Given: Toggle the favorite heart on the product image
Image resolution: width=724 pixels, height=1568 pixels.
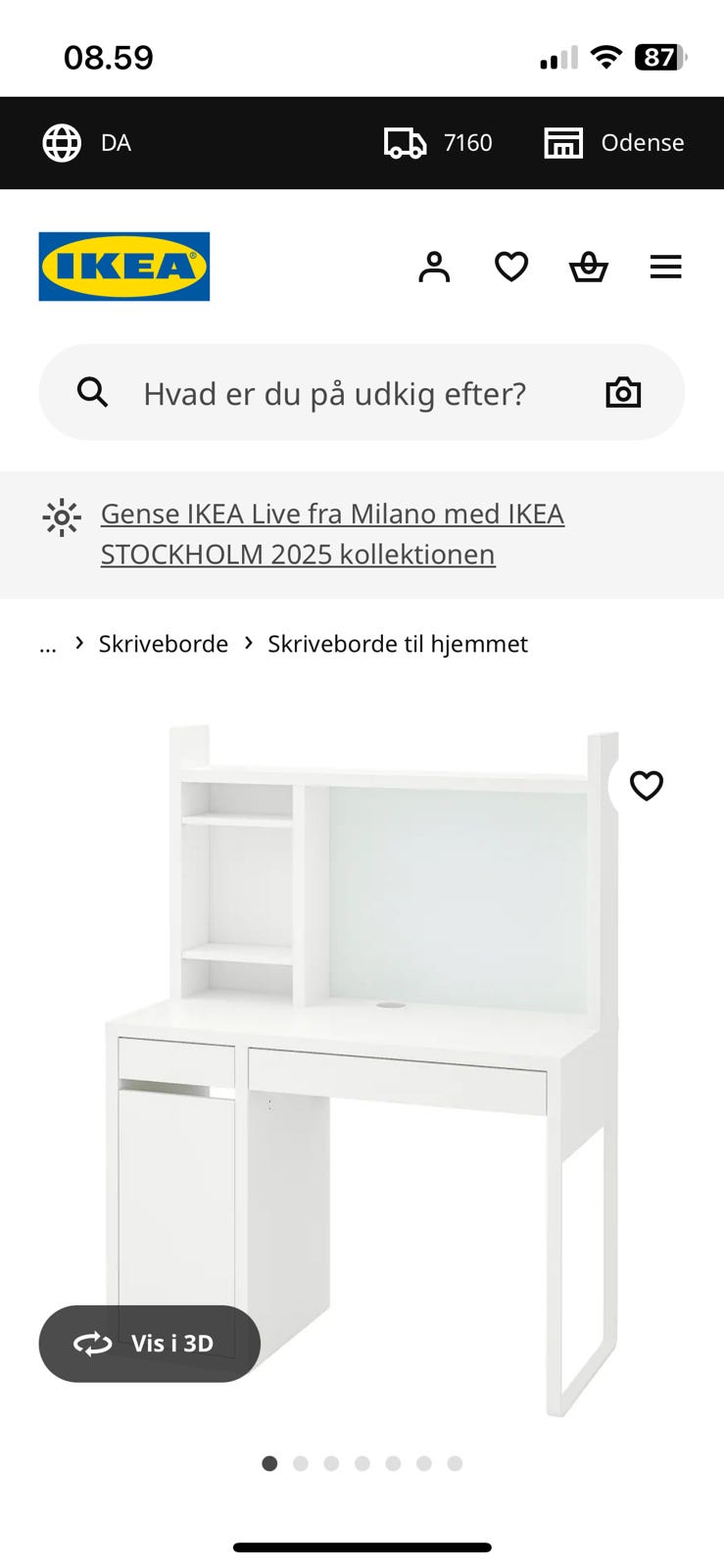Looking at the screenshot, I should 646,786.
